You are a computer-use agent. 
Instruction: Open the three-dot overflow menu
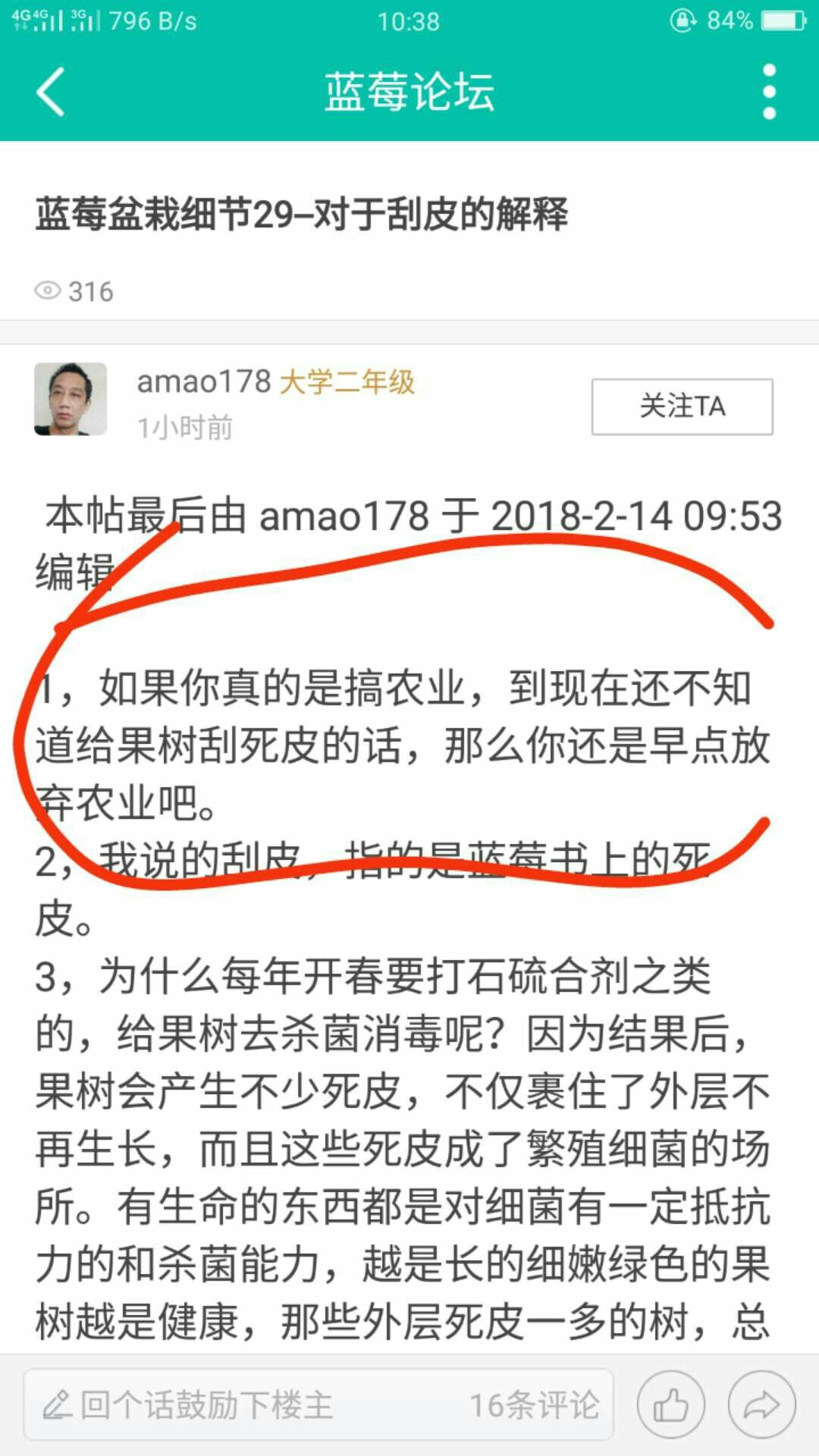coord(769,92)
